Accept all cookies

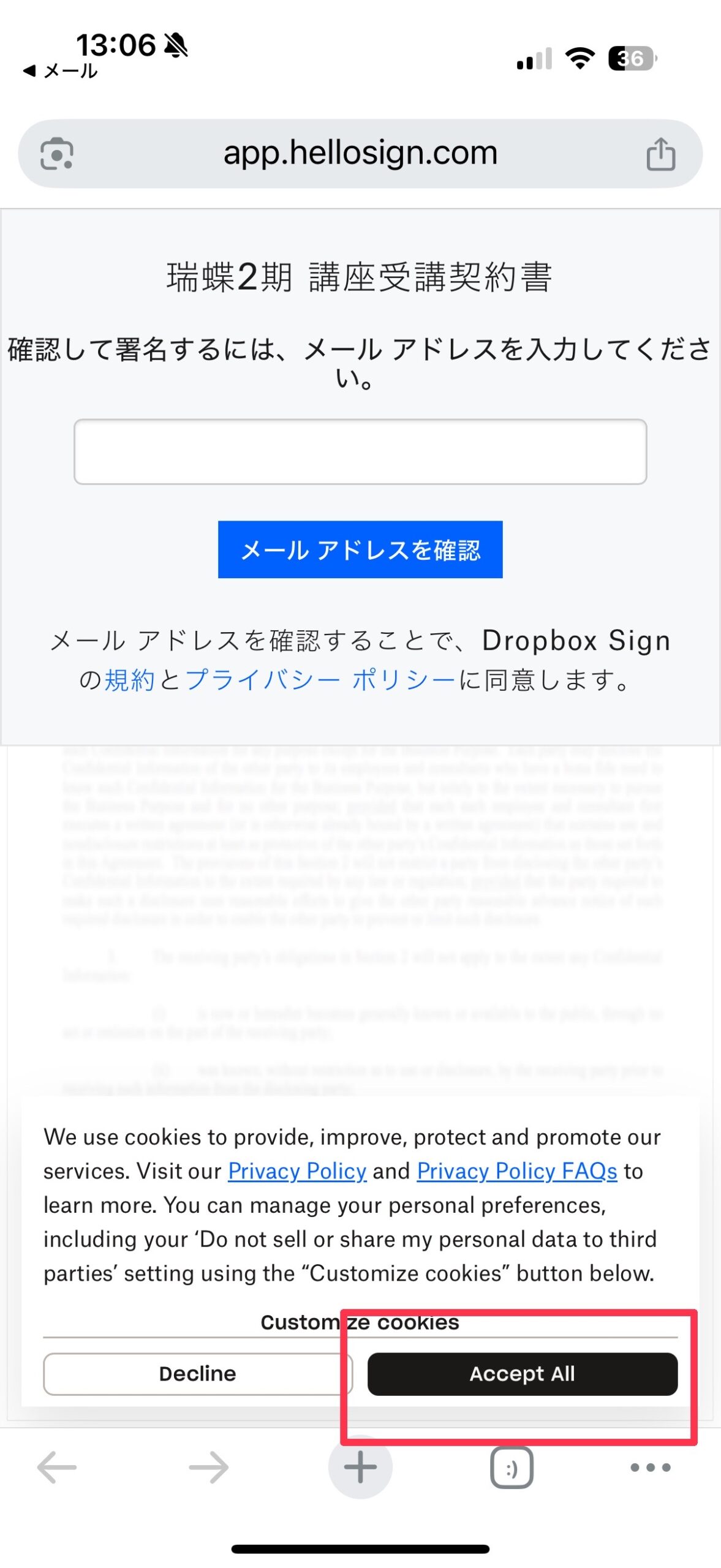pyautogui.click(x=522, y=1373)
